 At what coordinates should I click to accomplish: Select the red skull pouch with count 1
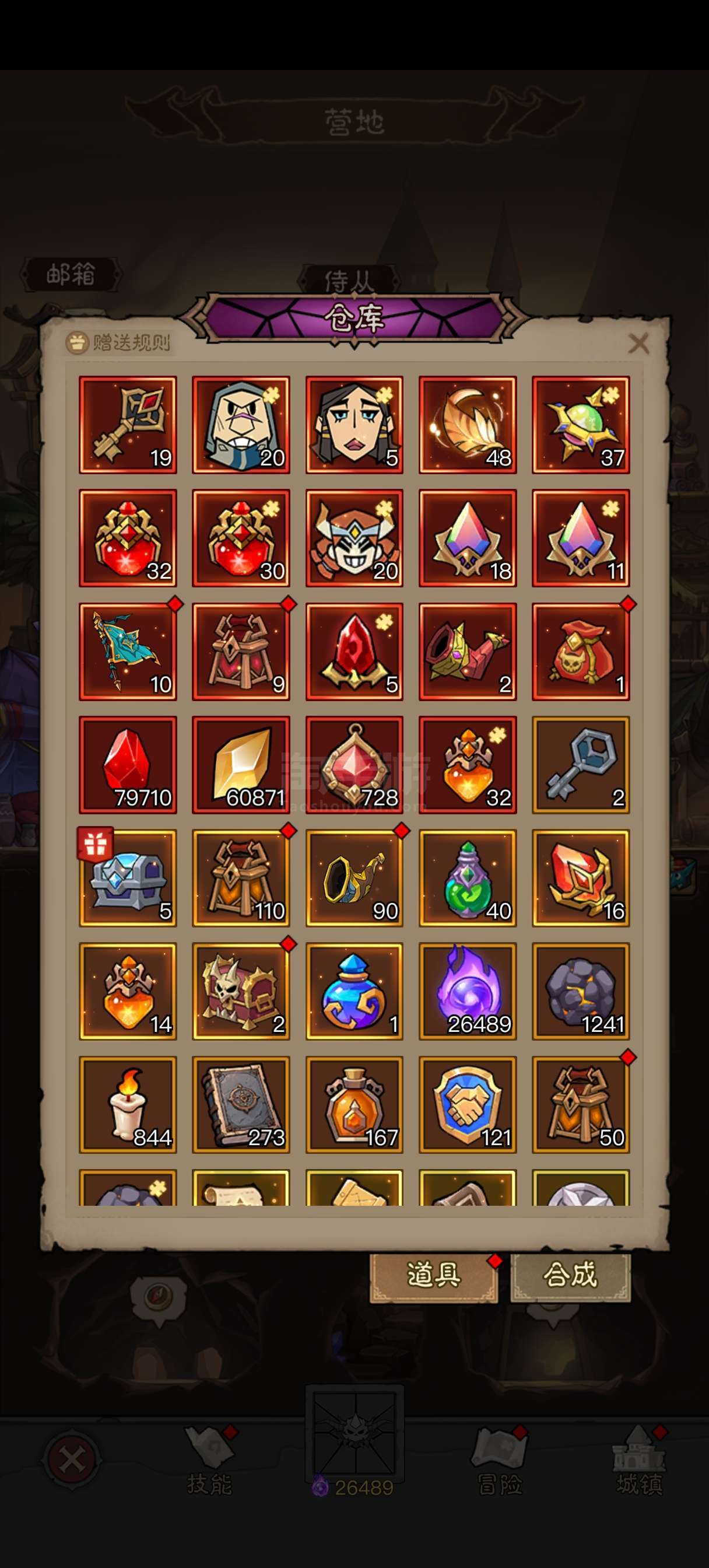(581, 652)
